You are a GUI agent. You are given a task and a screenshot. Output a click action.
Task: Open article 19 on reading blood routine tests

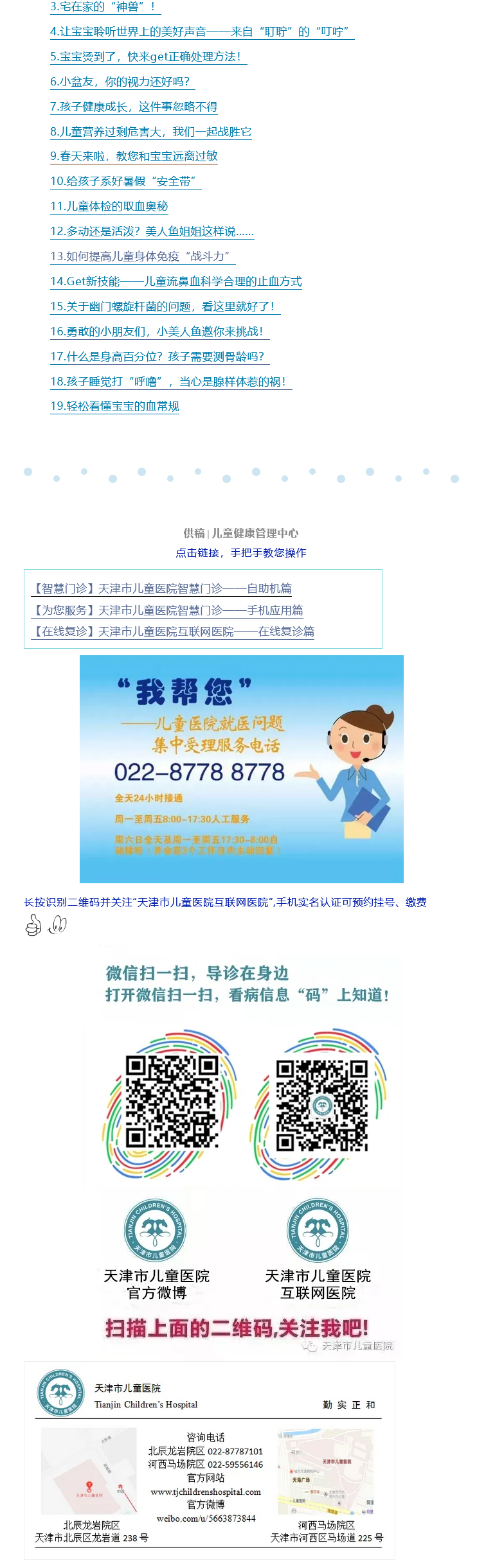pyautogui.click(x=114, y=406)
